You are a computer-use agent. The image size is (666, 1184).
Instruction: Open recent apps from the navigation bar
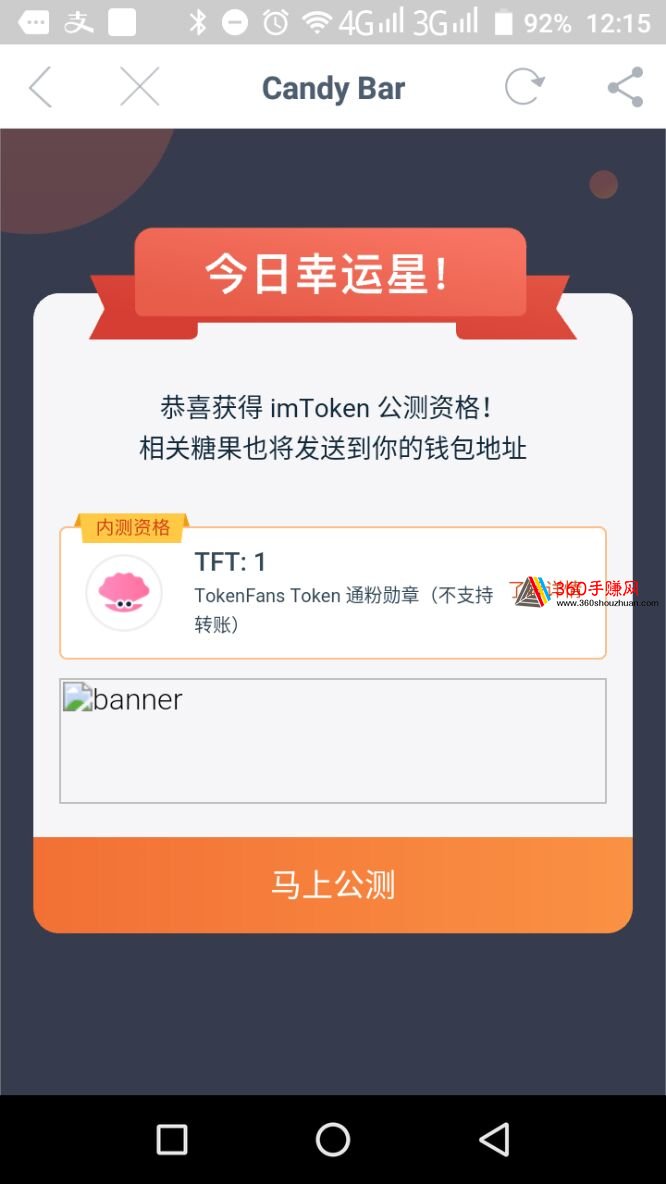click(x=172, y=1139)
